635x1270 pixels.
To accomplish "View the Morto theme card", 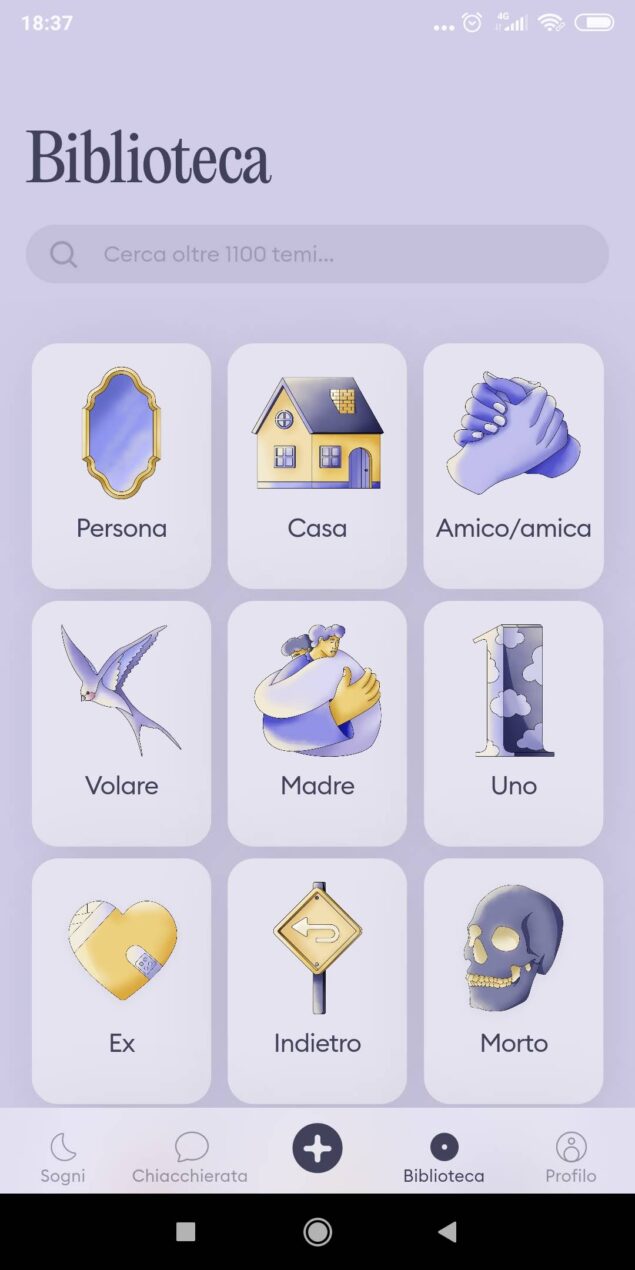I will pos(513,978).
